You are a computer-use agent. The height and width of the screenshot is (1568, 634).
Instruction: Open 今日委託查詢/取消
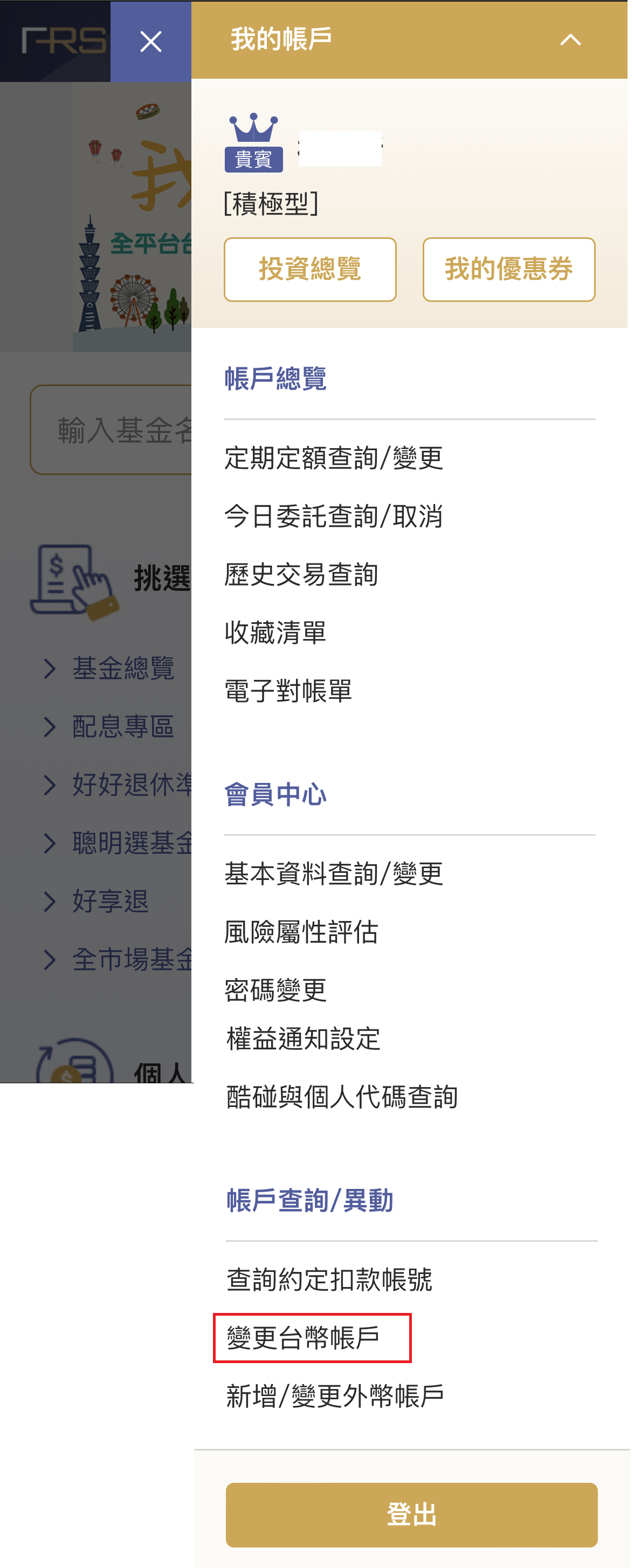[333, 516]
